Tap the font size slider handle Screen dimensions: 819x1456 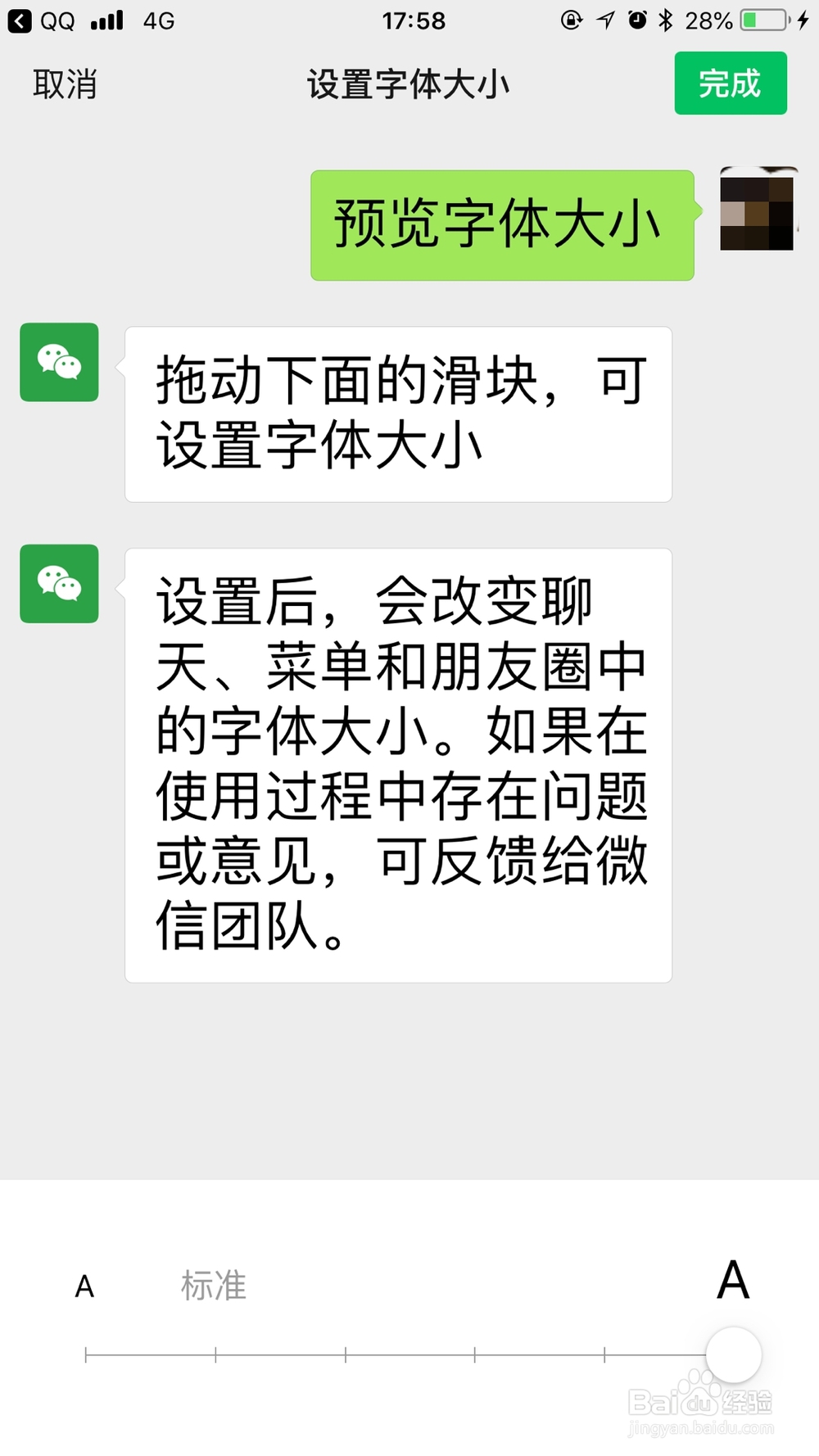point(735,1353)
